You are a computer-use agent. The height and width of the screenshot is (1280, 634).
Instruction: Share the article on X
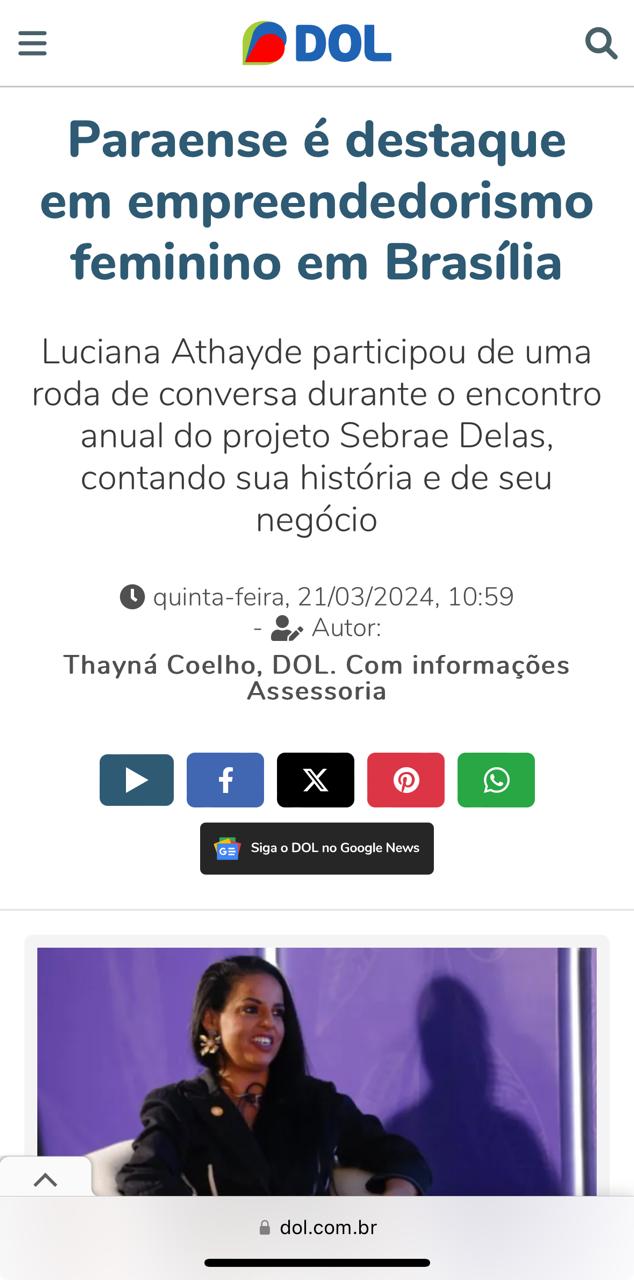(316, 780)
